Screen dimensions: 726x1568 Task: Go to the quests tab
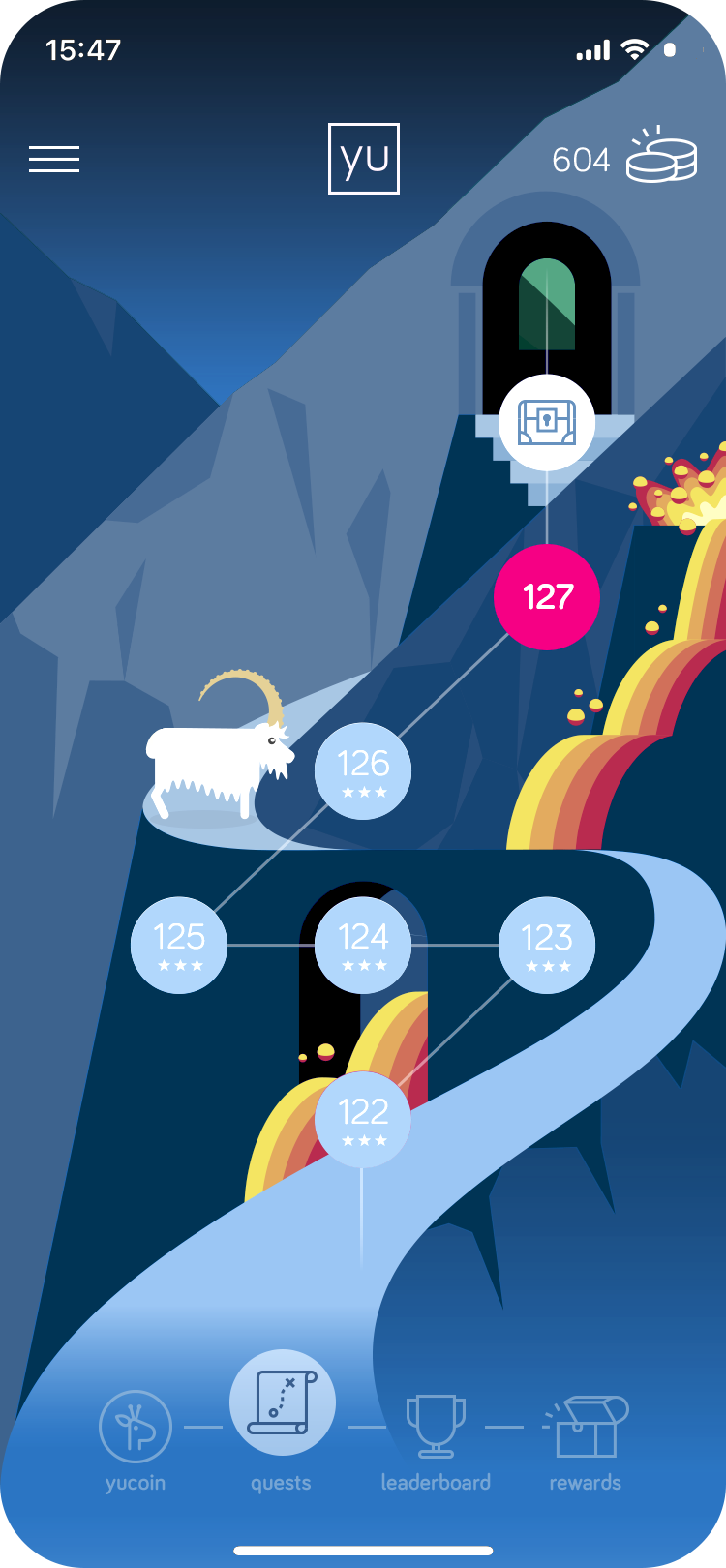click(x=282, y=1421)
